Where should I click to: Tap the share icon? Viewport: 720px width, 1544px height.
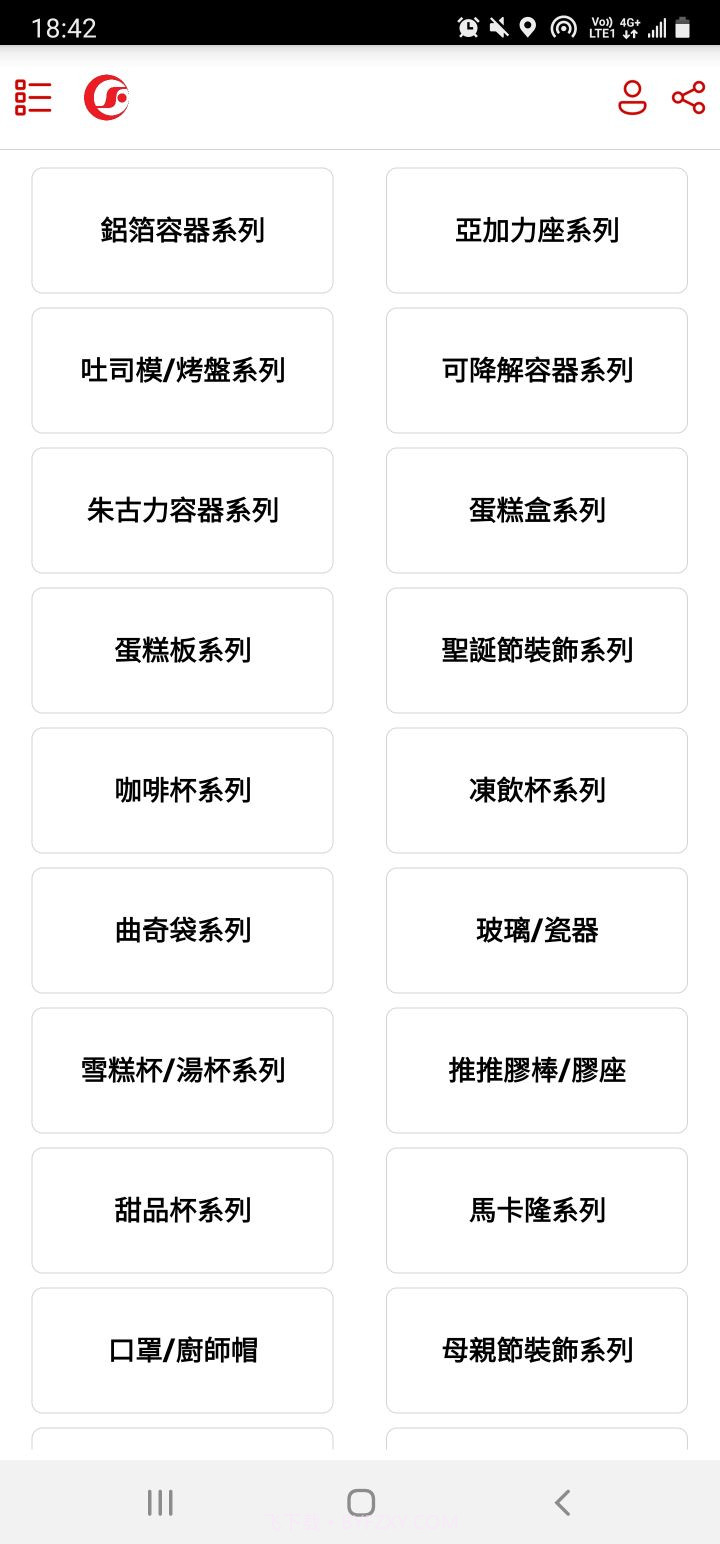(x=688, y=97)
